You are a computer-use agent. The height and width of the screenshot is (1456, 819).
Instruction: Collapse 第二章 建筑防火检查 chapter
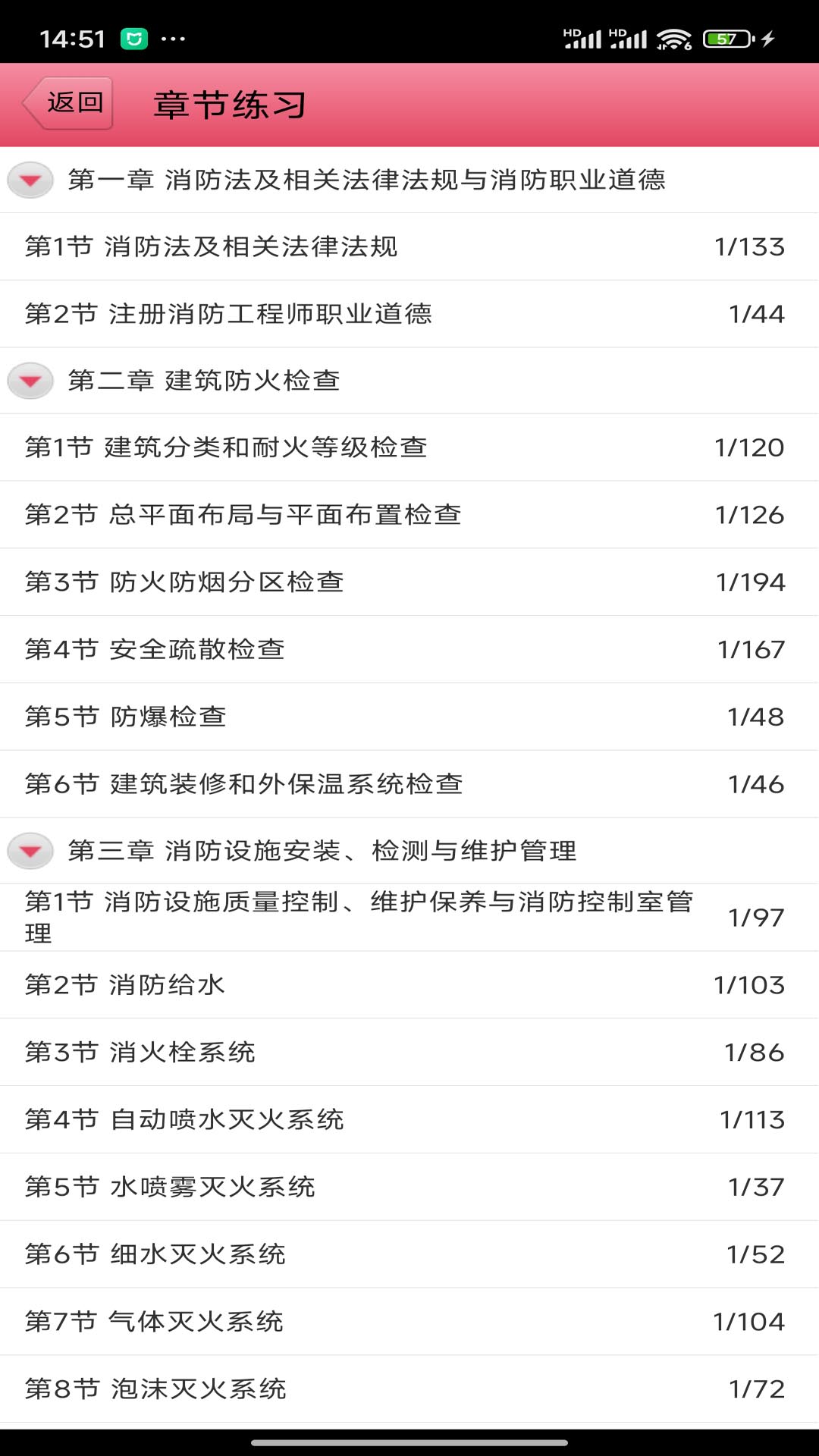pos(30,381)
